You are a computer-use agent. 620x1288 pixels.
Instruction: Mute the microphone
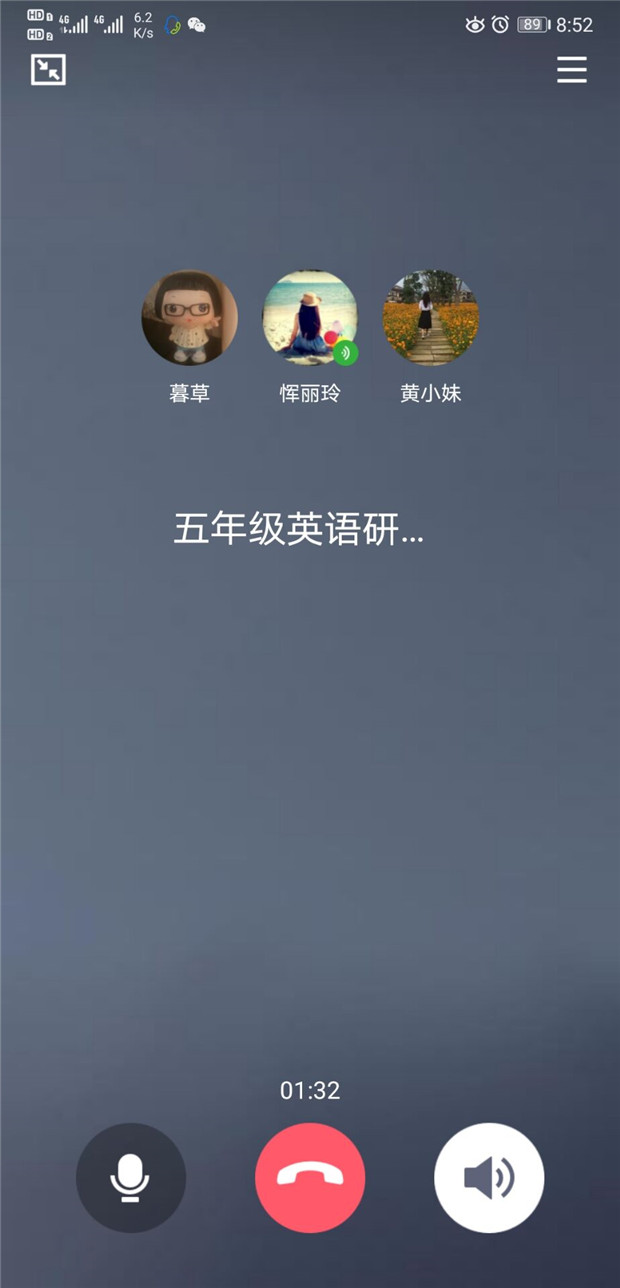pyautogui.click(x=130, y=1178)
